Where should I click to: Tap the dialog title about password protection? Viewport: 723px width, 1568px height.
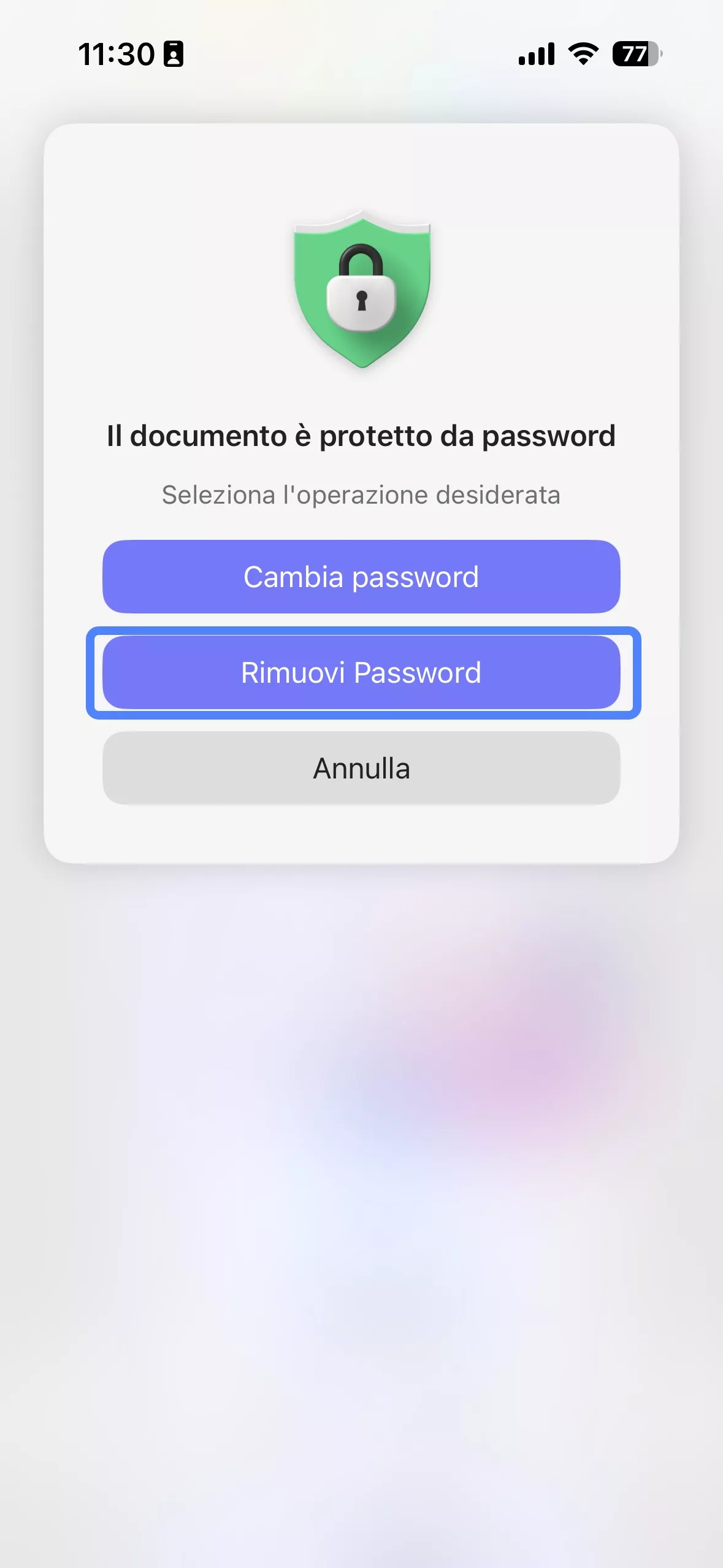[361, 436]
